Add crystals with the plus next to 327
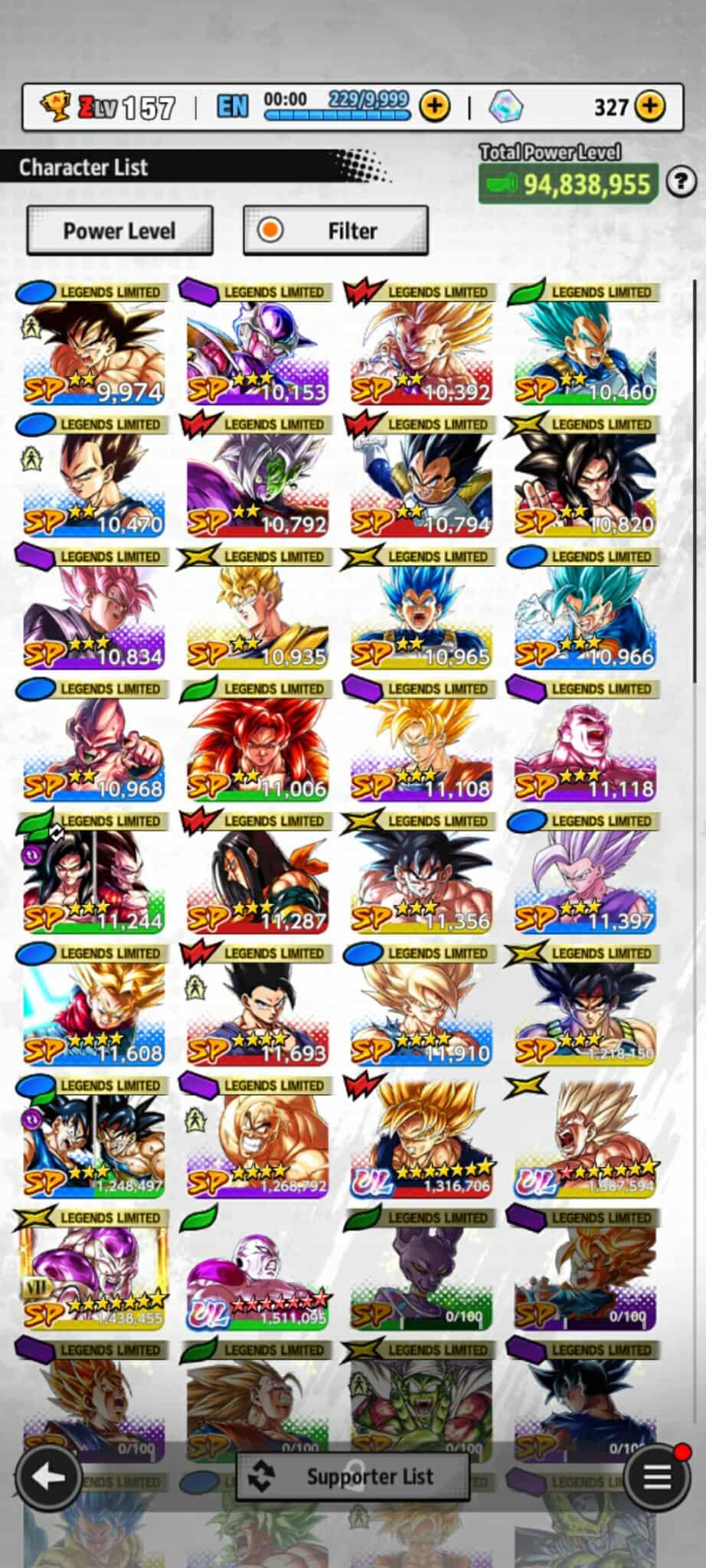The image size is (706, 1568). coord(650,106)
